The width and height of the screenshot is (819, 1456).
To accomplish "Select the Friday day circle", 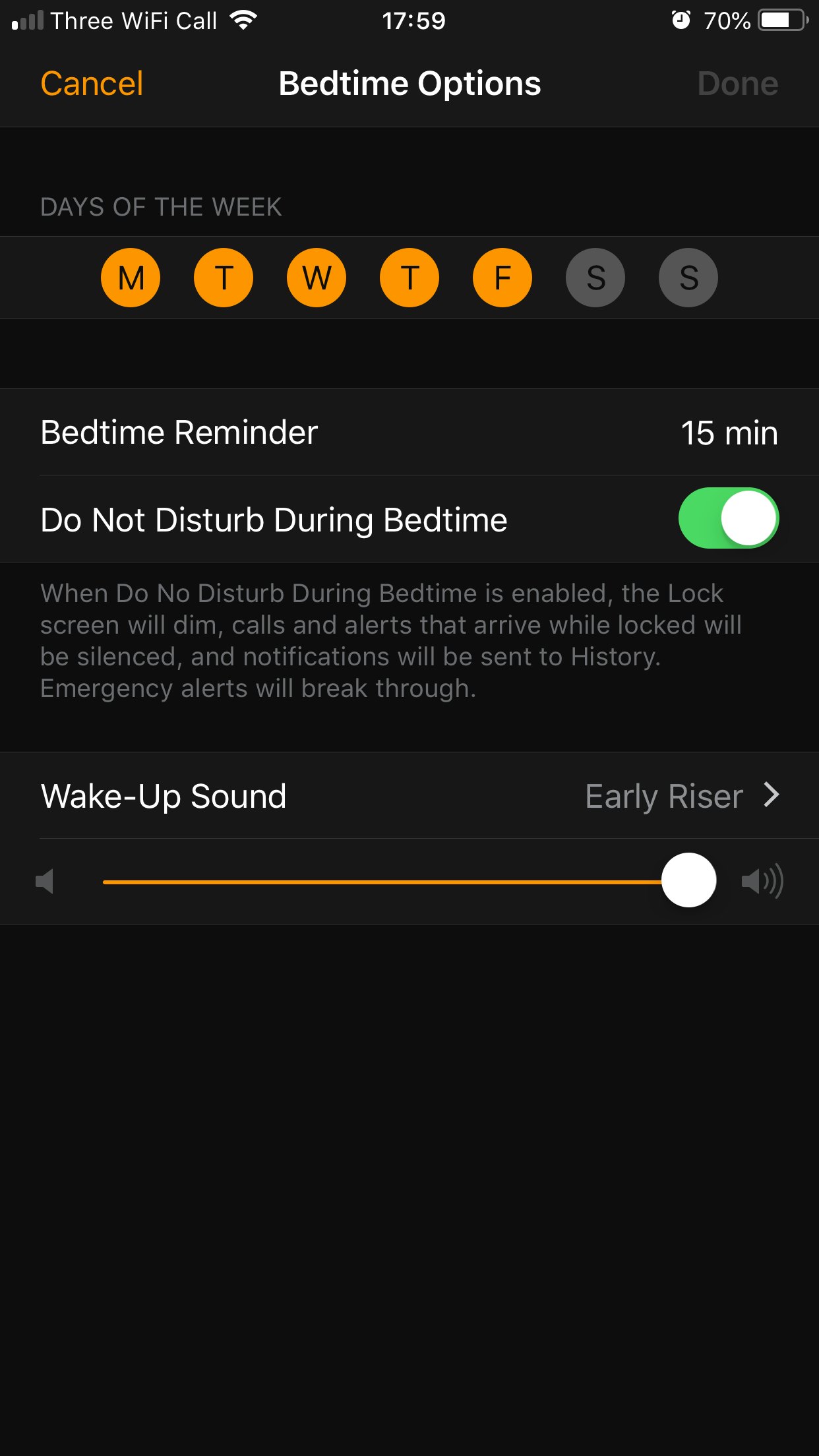I will 502,278.
